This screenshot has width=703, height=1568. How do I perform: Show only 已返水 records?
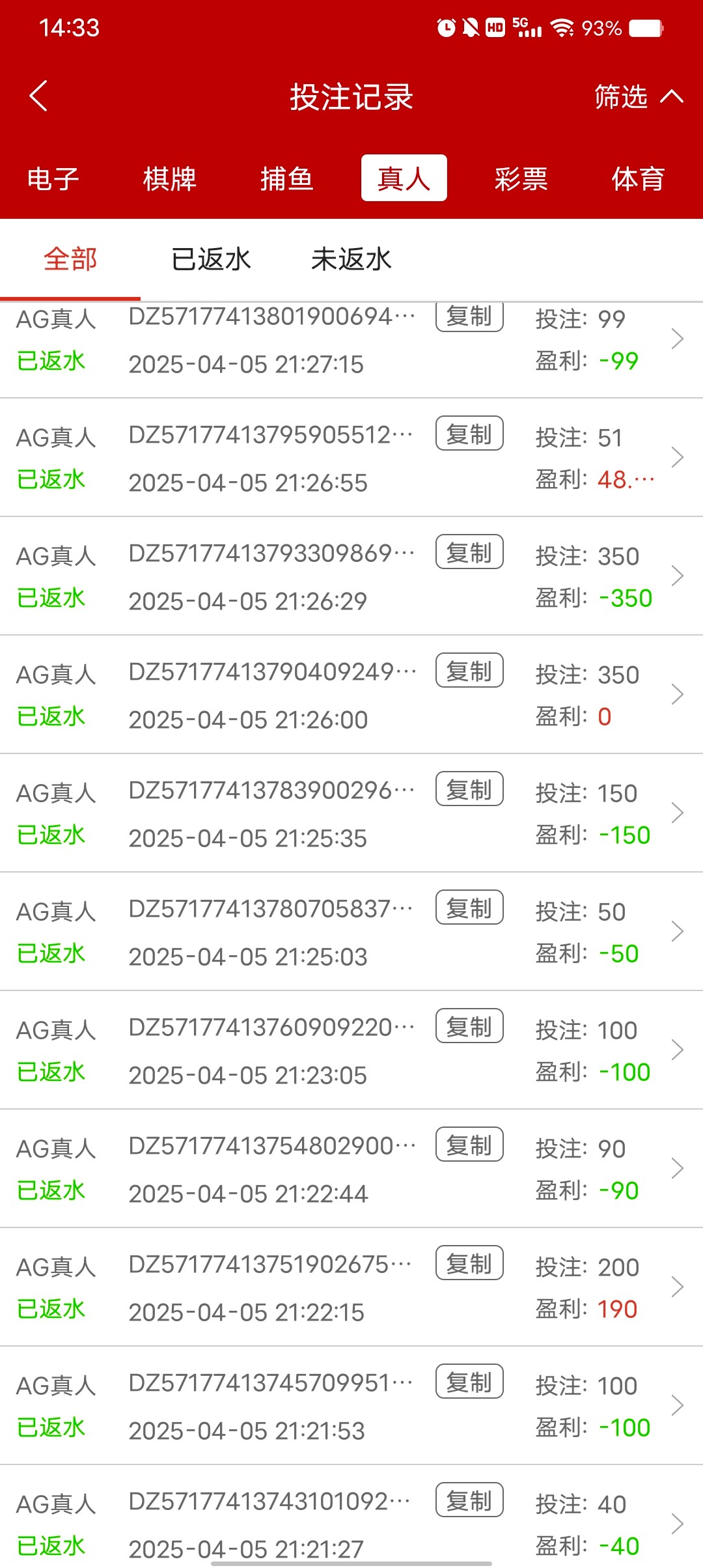[x=211, y=259]
